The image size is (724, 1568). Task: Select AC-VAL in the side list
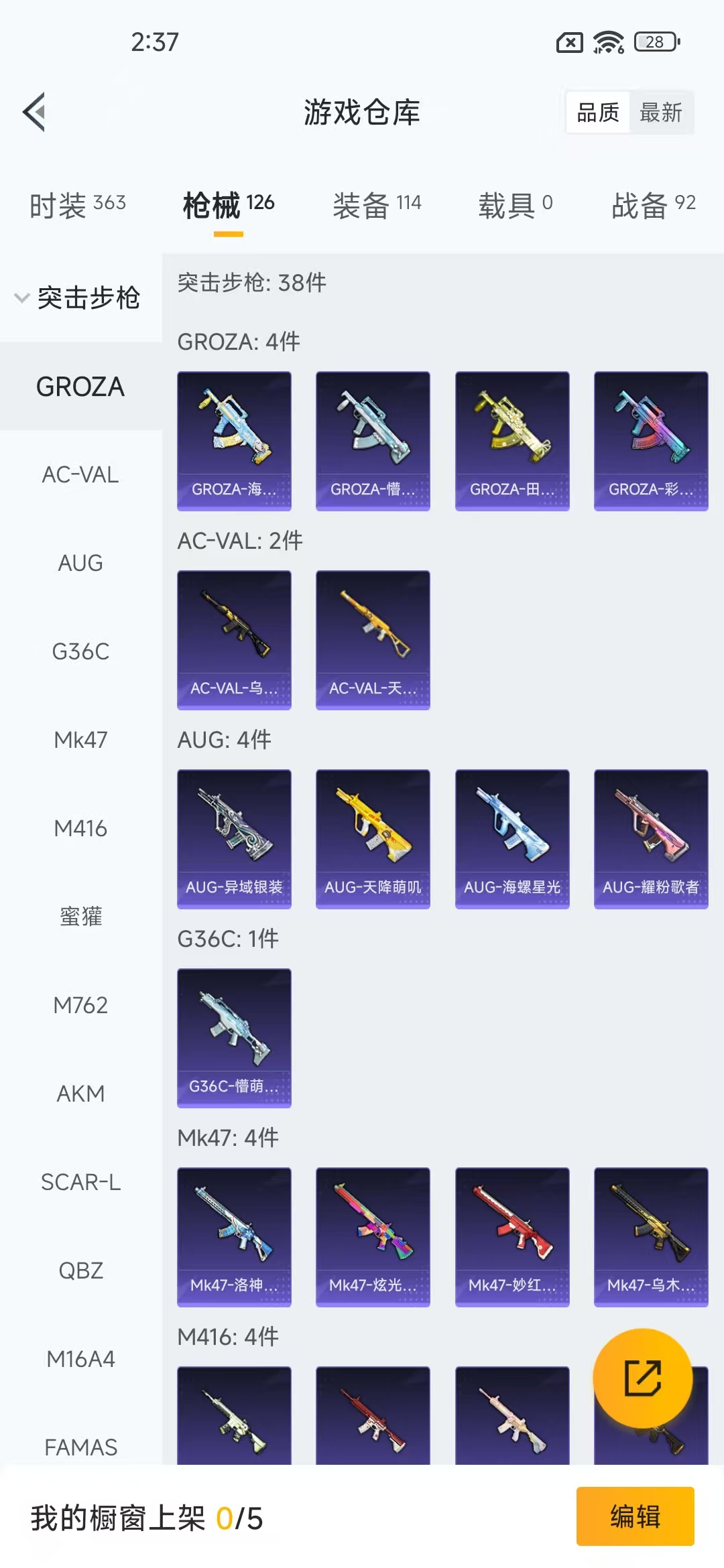tap(80, 474)
